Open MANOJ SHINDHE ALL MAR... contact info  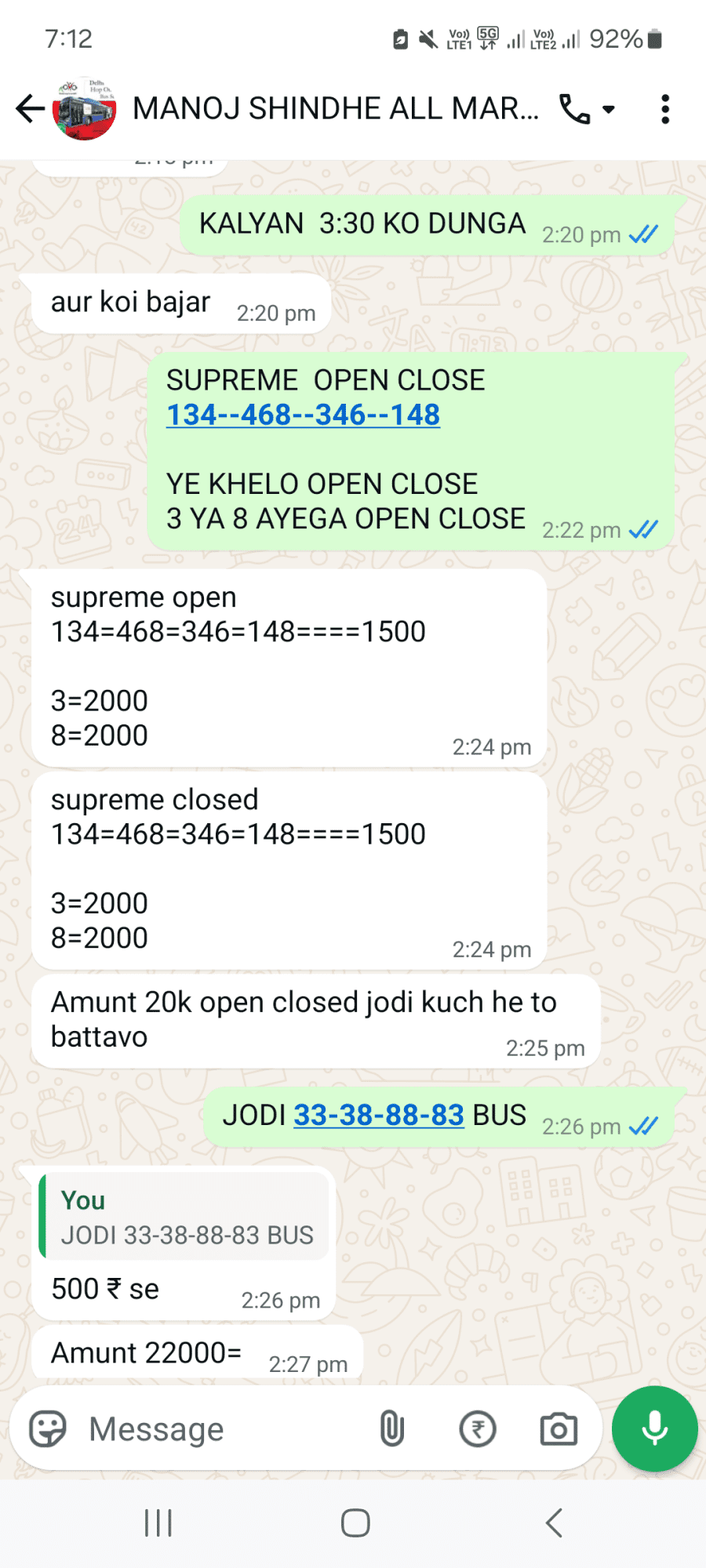click(x=336, y=109)
